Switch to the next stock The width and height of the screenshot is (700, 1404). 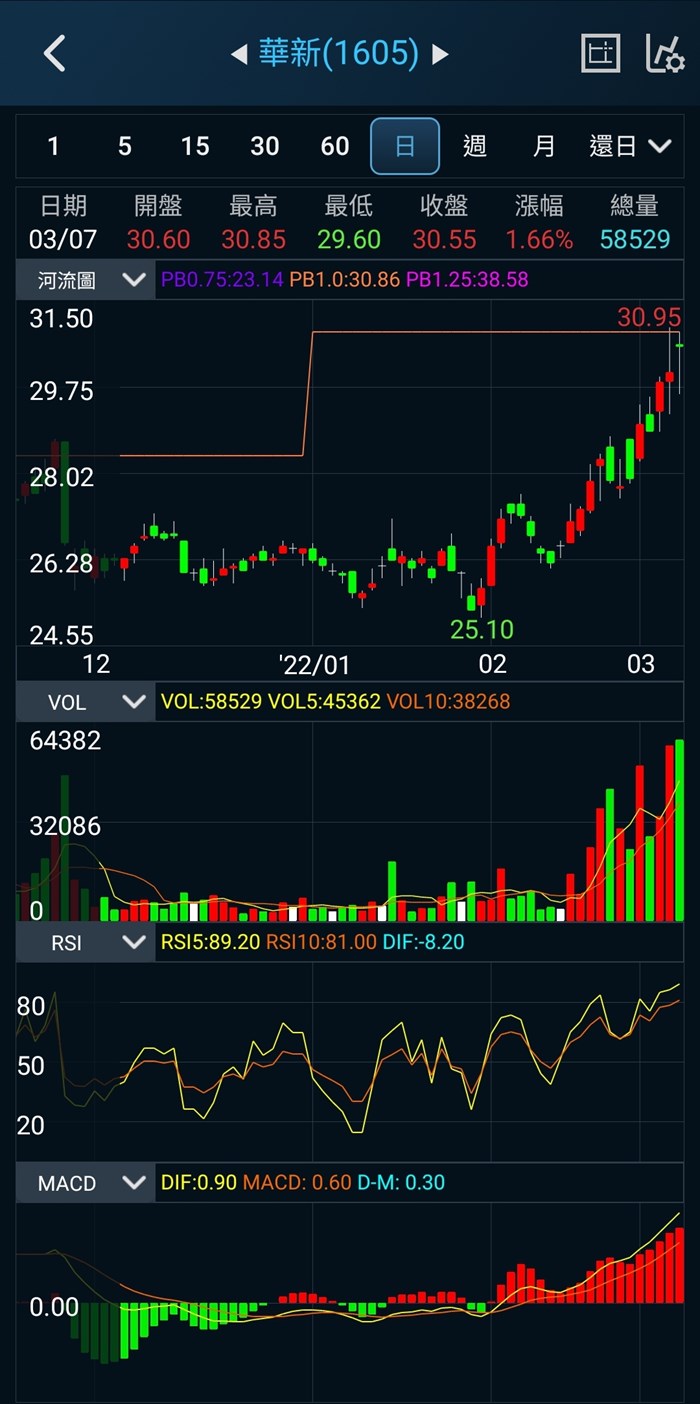(440, 54)
